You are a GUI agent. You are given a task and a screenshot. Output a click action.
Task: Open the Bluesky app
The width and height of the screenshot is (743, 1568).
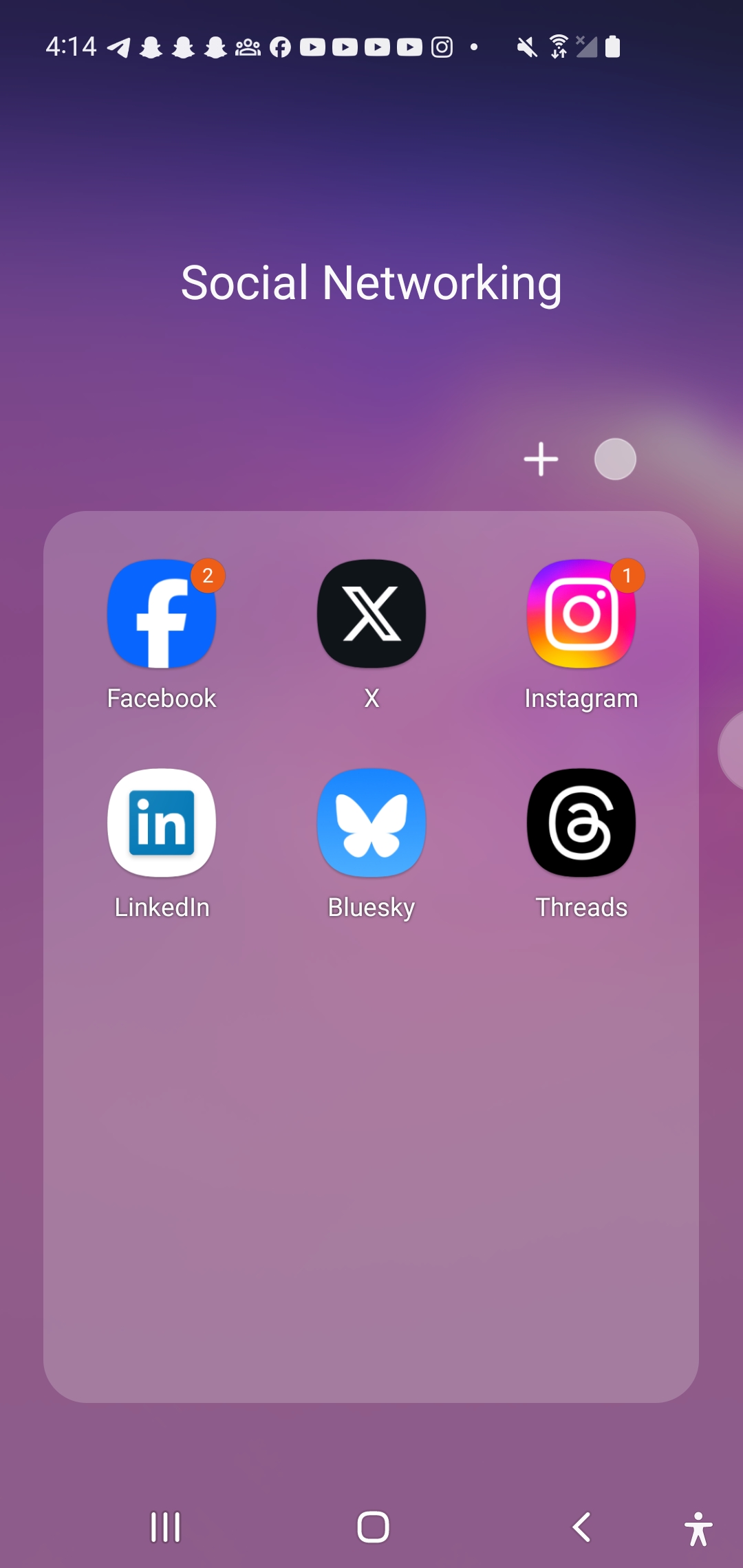tap(371, 823)
